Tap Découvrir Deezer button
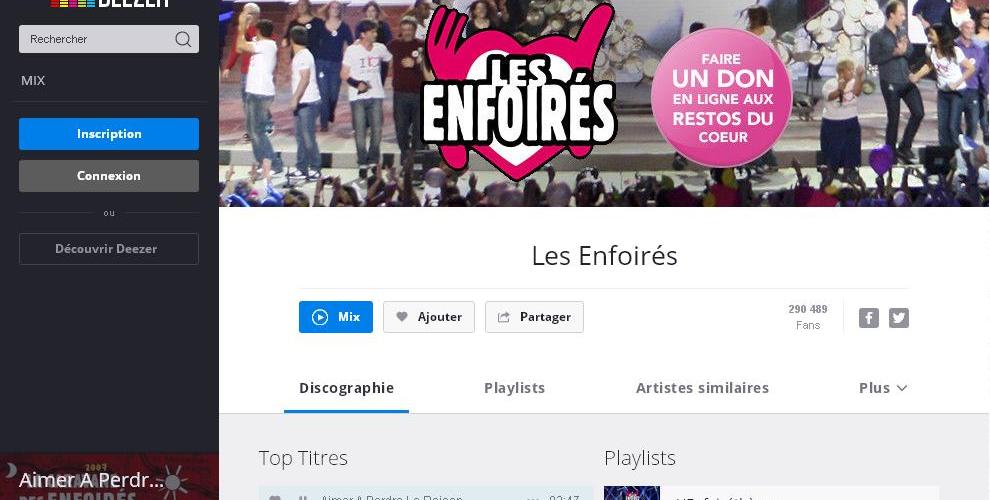This screenshot has width=990, height=500. point(109,249)
